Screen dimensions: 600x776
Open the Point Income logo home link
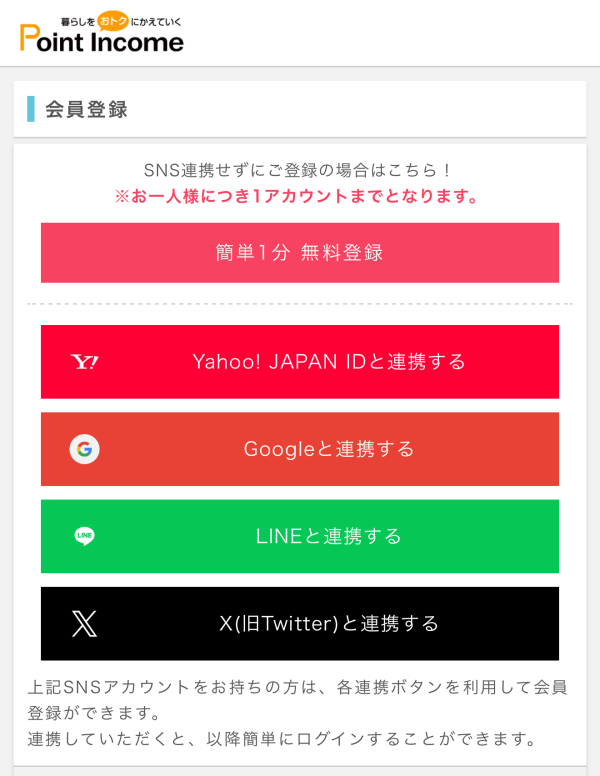(102, 34)
